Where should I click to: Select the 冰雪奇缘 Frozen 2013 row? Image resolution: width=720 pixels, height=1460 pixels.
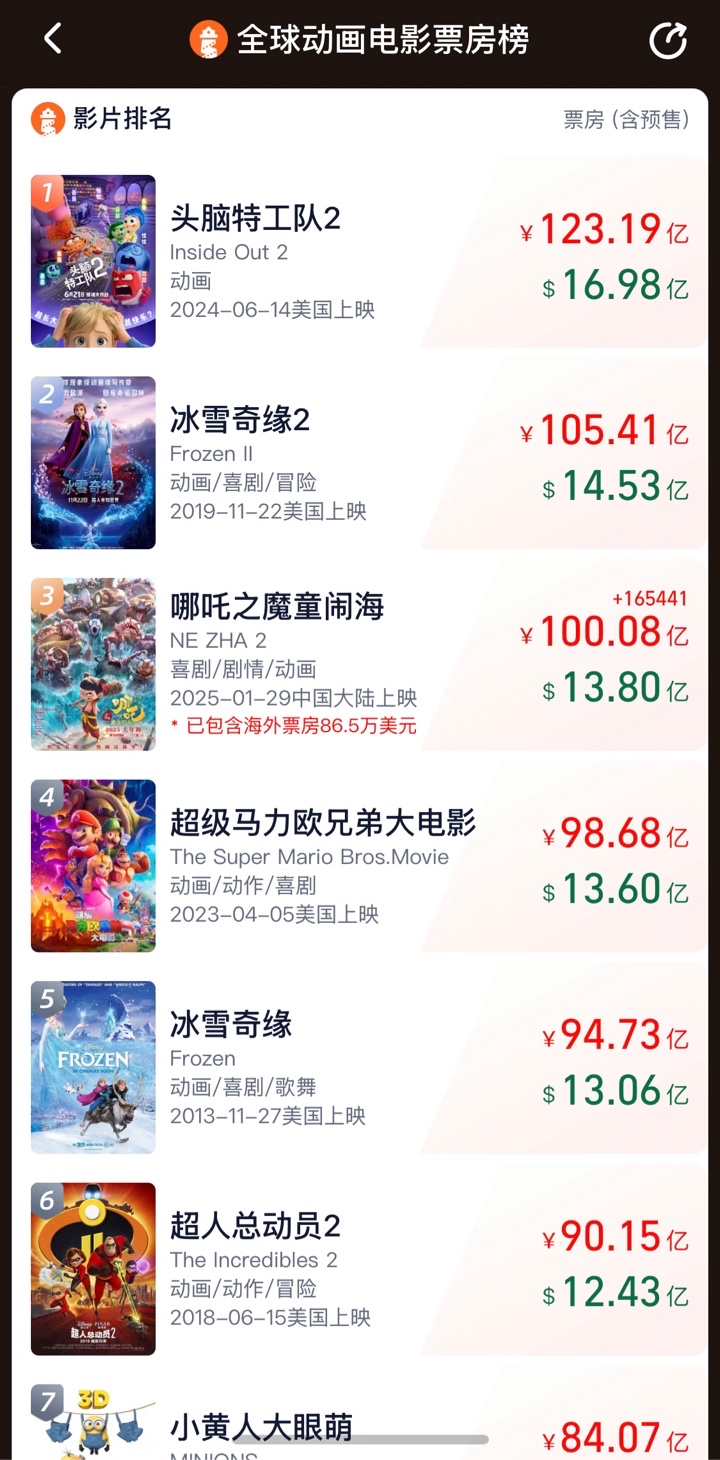[360, 1067]
